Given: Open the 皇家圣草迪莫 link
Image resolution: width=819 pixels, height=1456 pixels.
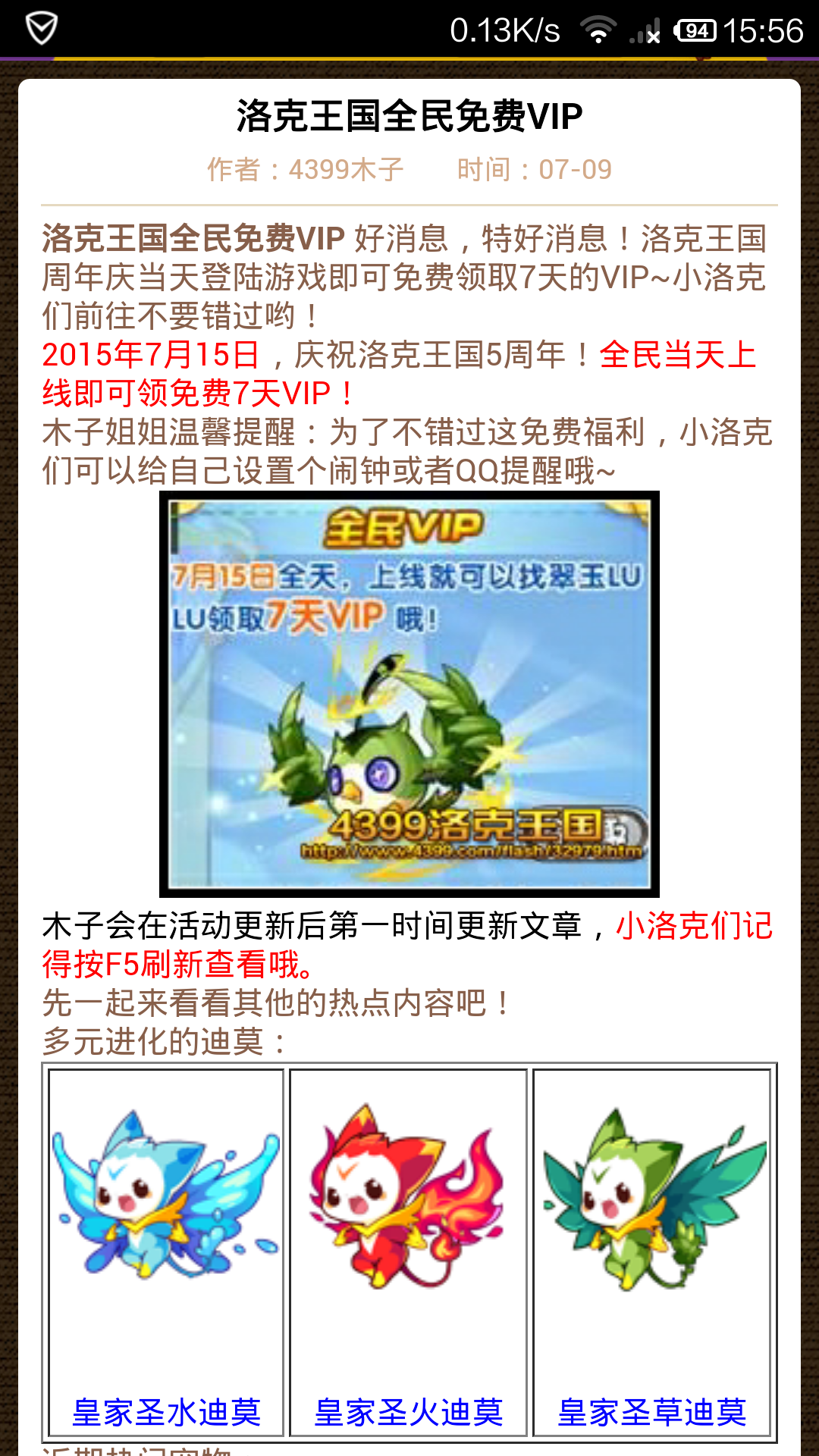Looking at the screenshot, I should 652,1412.
